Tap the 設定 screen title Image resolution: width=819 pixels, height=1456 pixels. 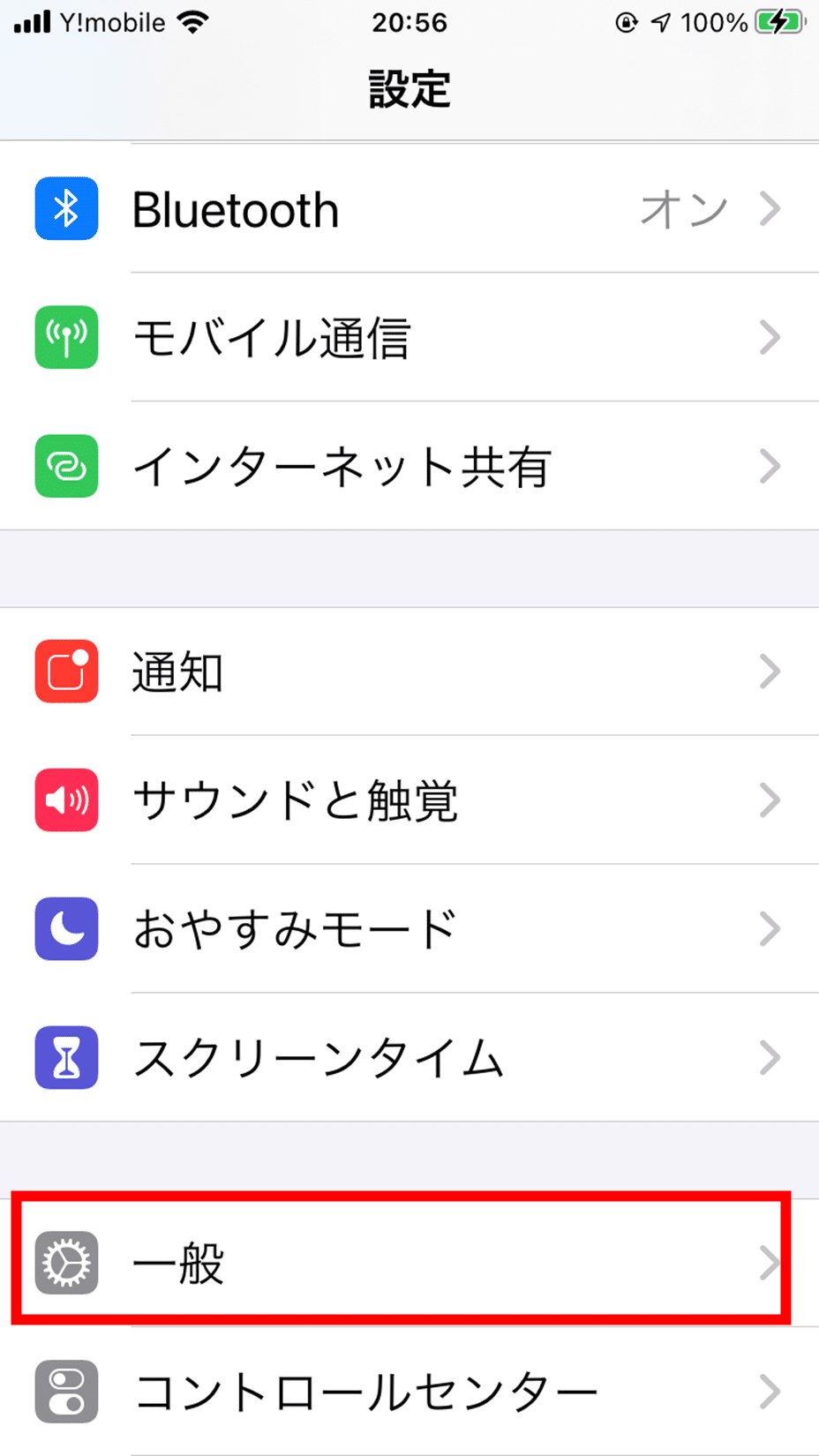[409, 88]
